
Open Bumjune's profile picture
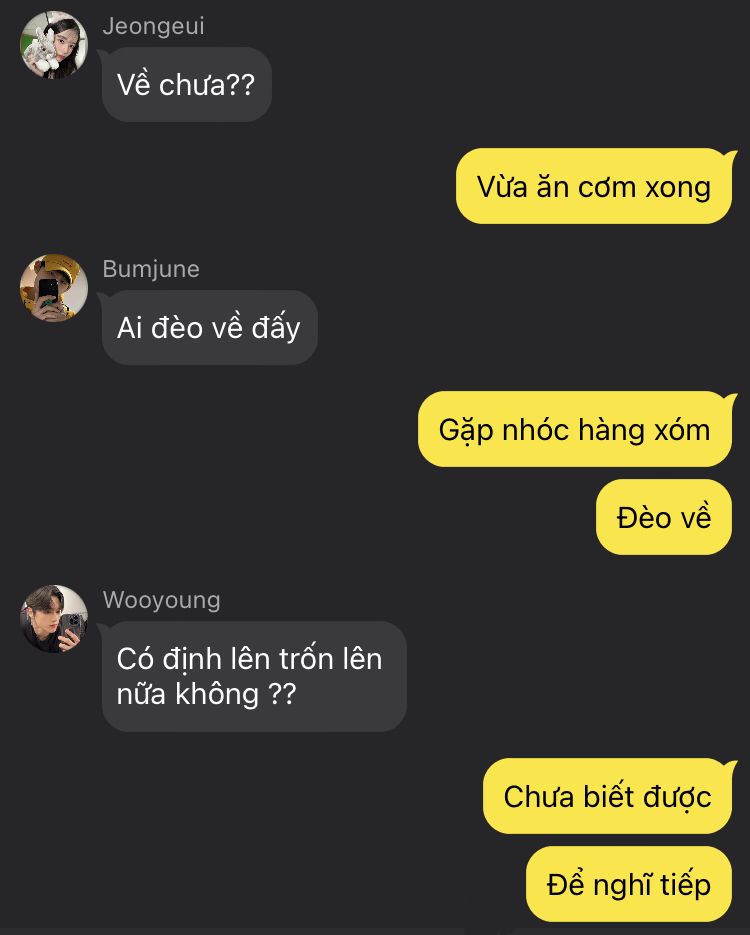(x=54, y=288)
